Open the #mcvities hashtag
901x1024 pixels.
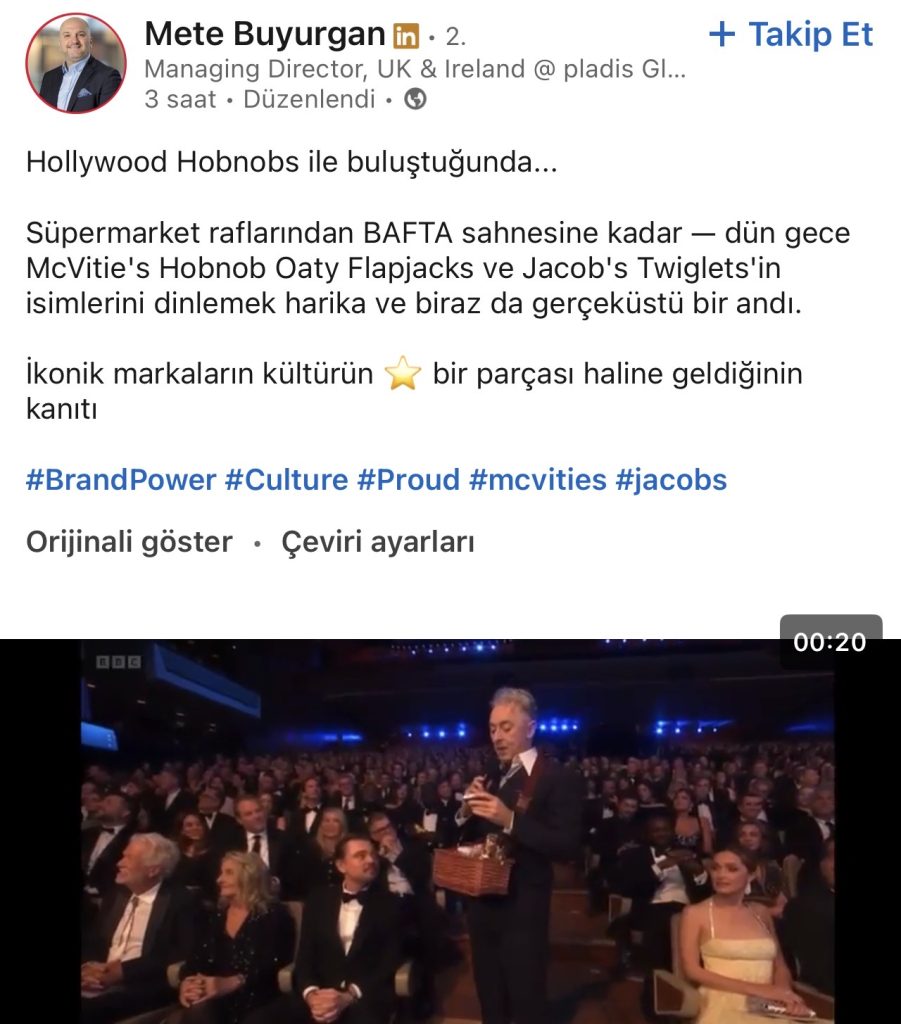click(538, 480)
